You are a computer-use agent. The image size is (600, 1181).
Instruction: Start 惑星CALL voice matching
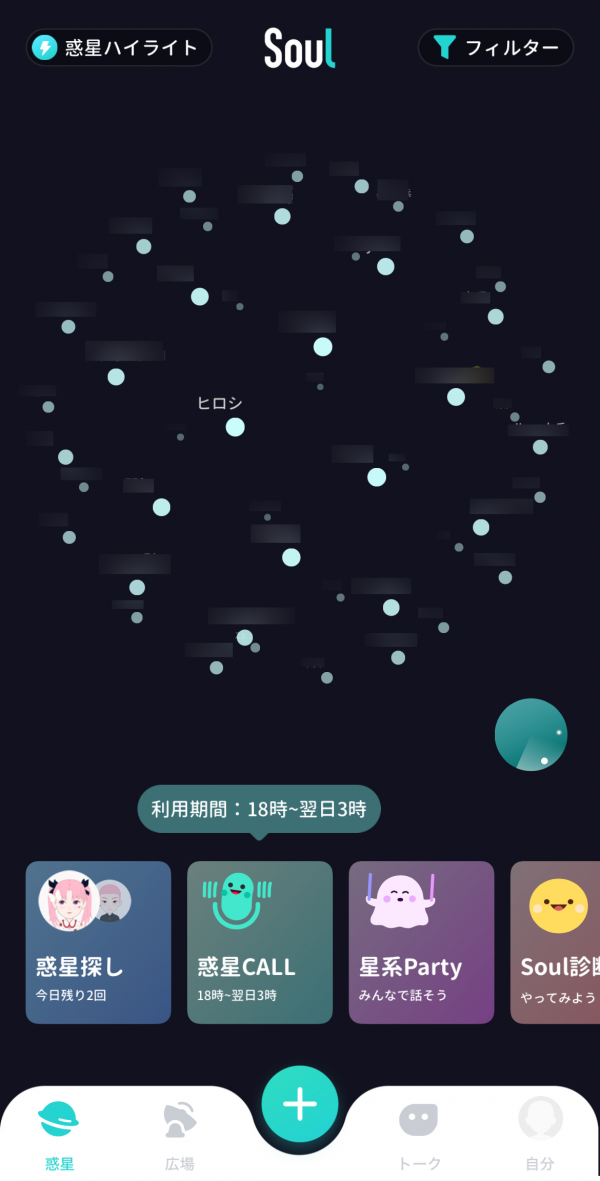[260, 942]
